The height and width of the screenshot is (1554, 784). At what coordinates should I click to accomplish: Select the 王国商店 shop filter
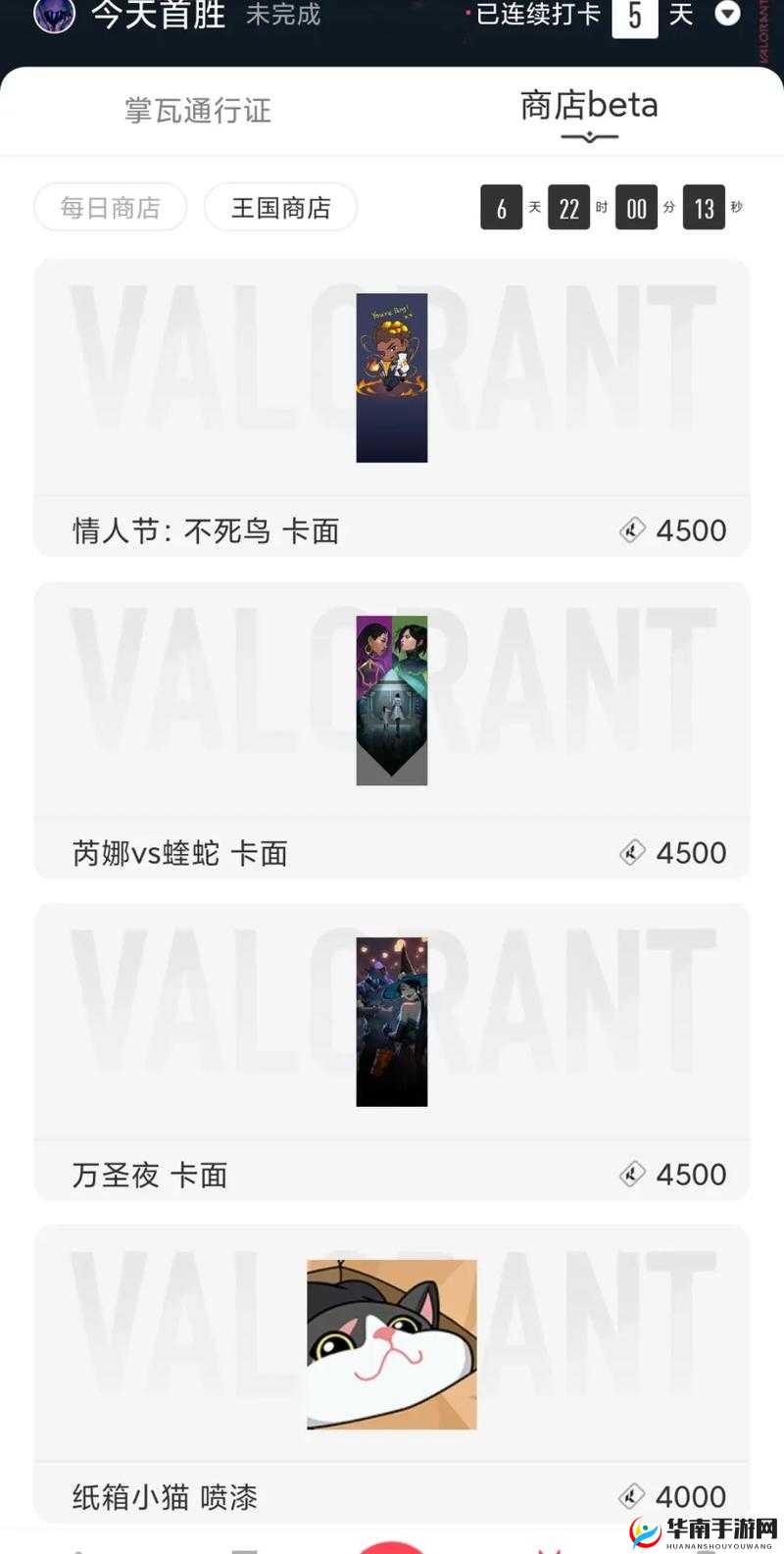click(x=281, y=207)
